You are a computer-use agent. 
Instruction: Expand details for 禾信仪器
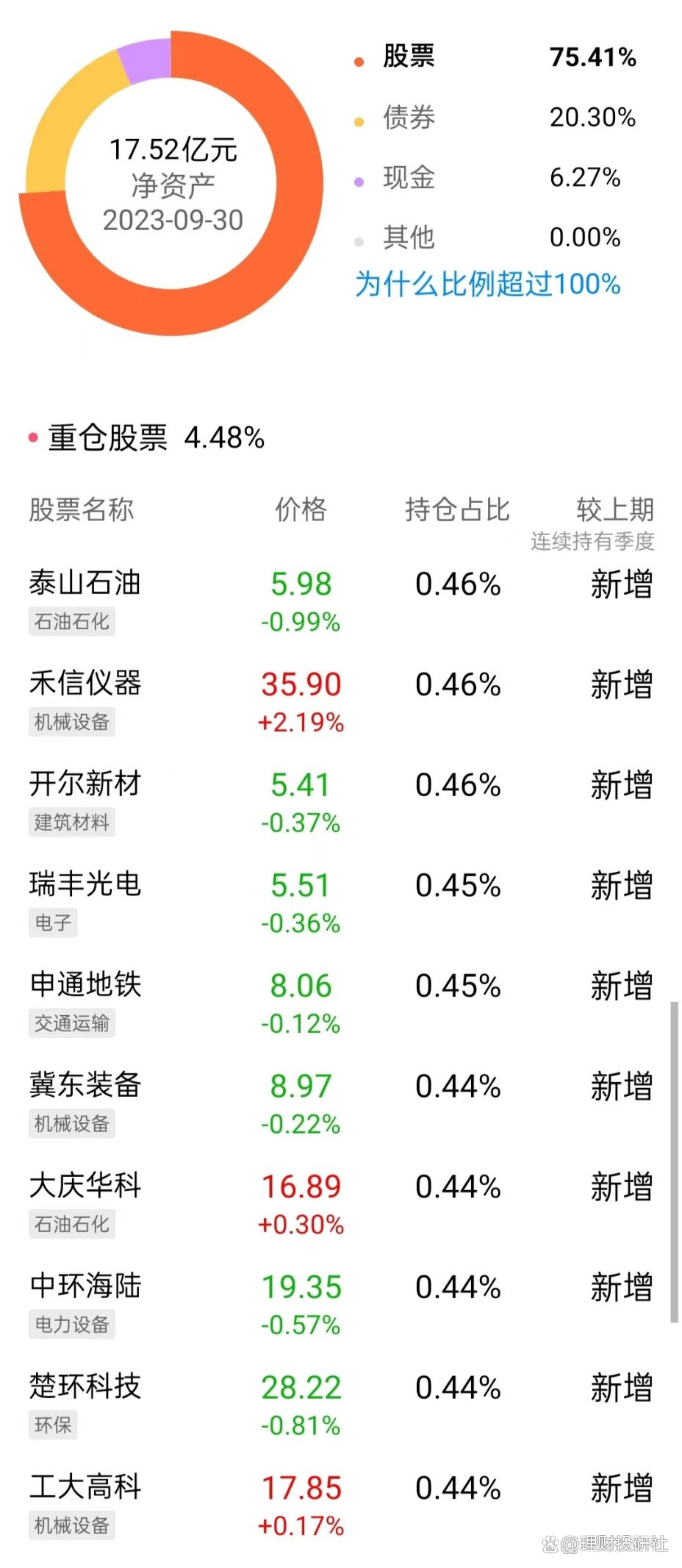(x=90, y=684)
